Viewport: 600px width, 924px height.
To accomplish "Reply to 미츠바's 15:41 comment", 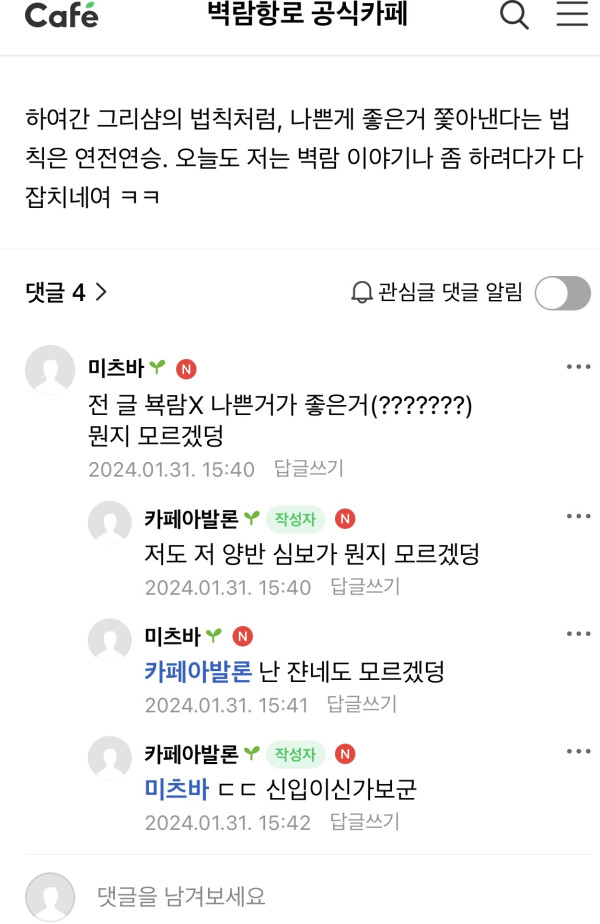I will [362, 704].
